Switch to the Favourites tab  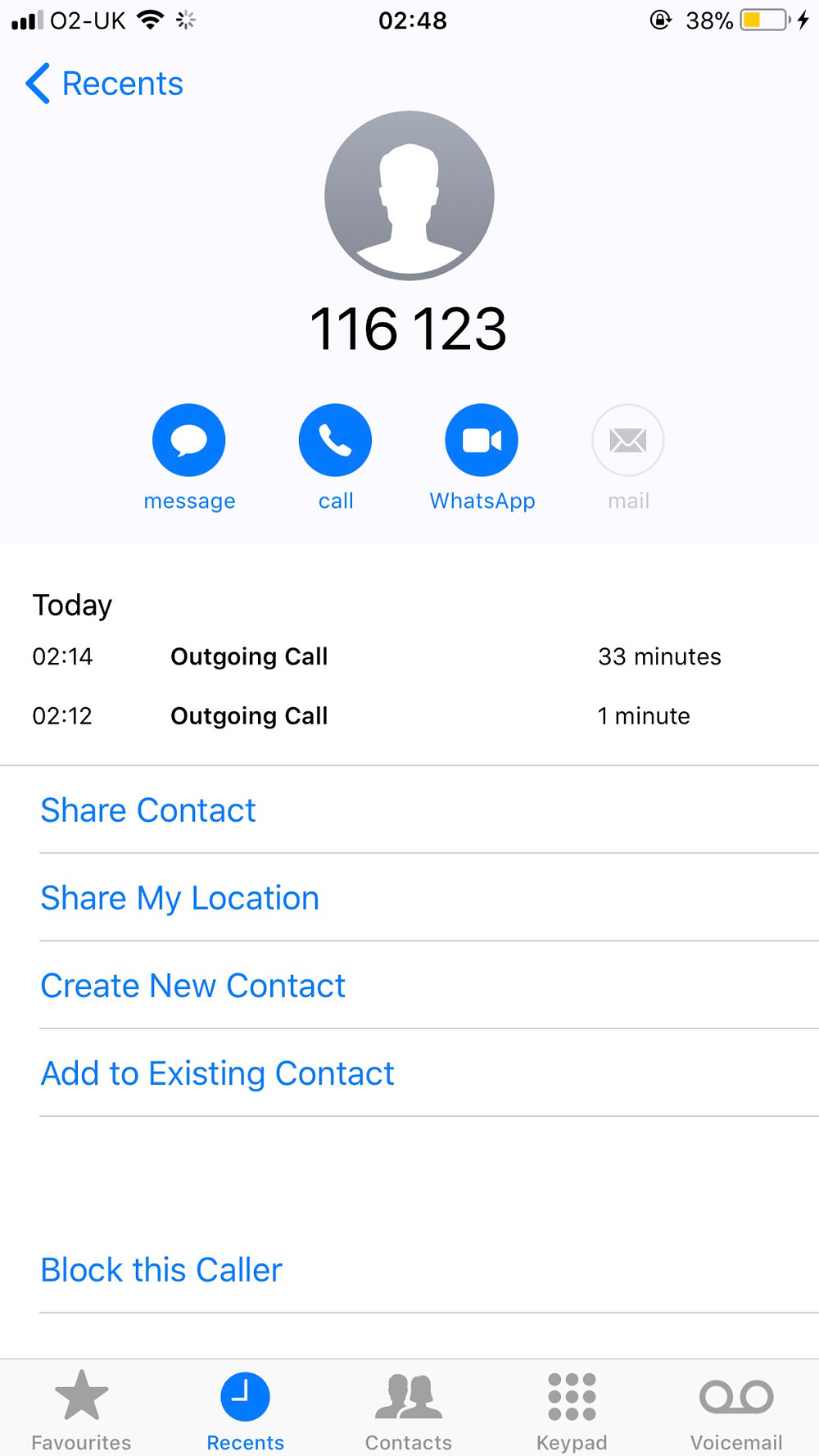click(81, 1409)
